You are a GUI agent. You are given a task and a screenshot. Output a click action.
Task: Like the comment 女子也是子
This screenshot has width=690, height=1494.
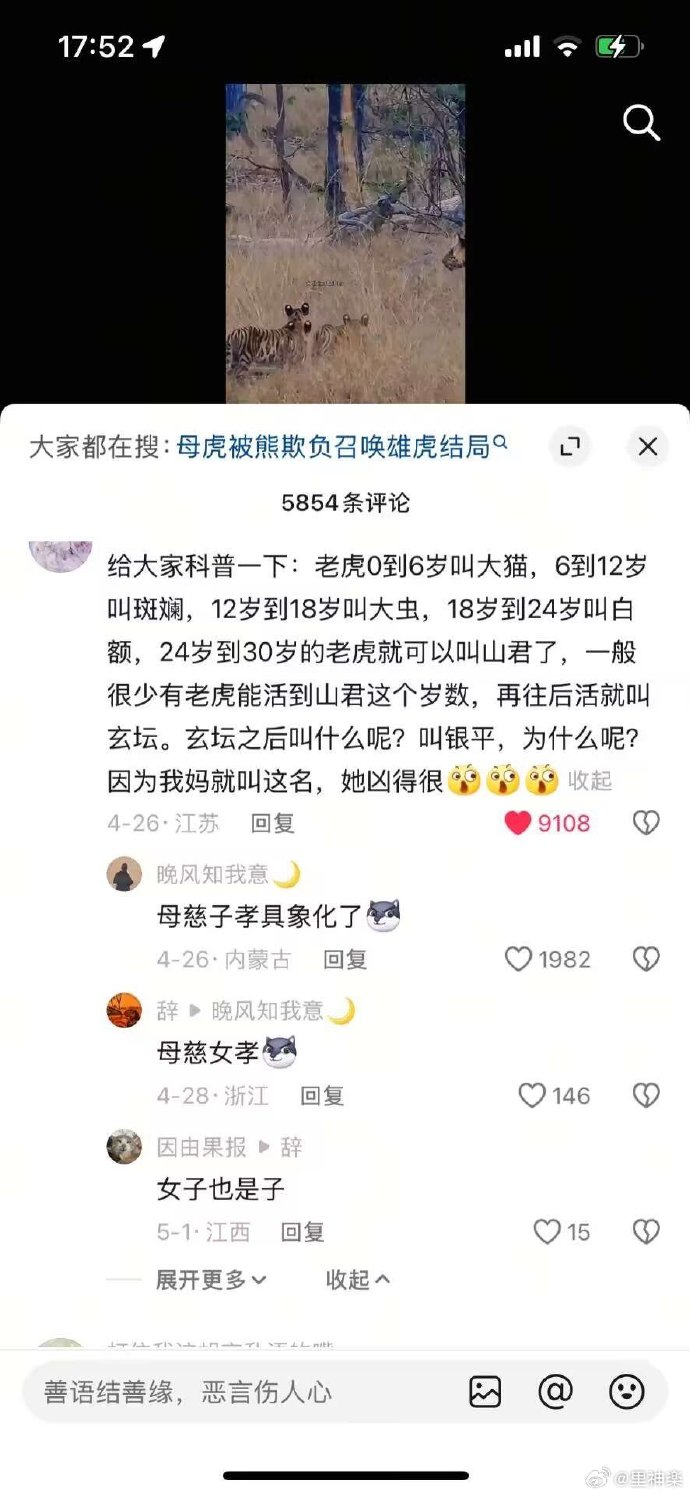pyautogui.click(x=546, y=1232)
